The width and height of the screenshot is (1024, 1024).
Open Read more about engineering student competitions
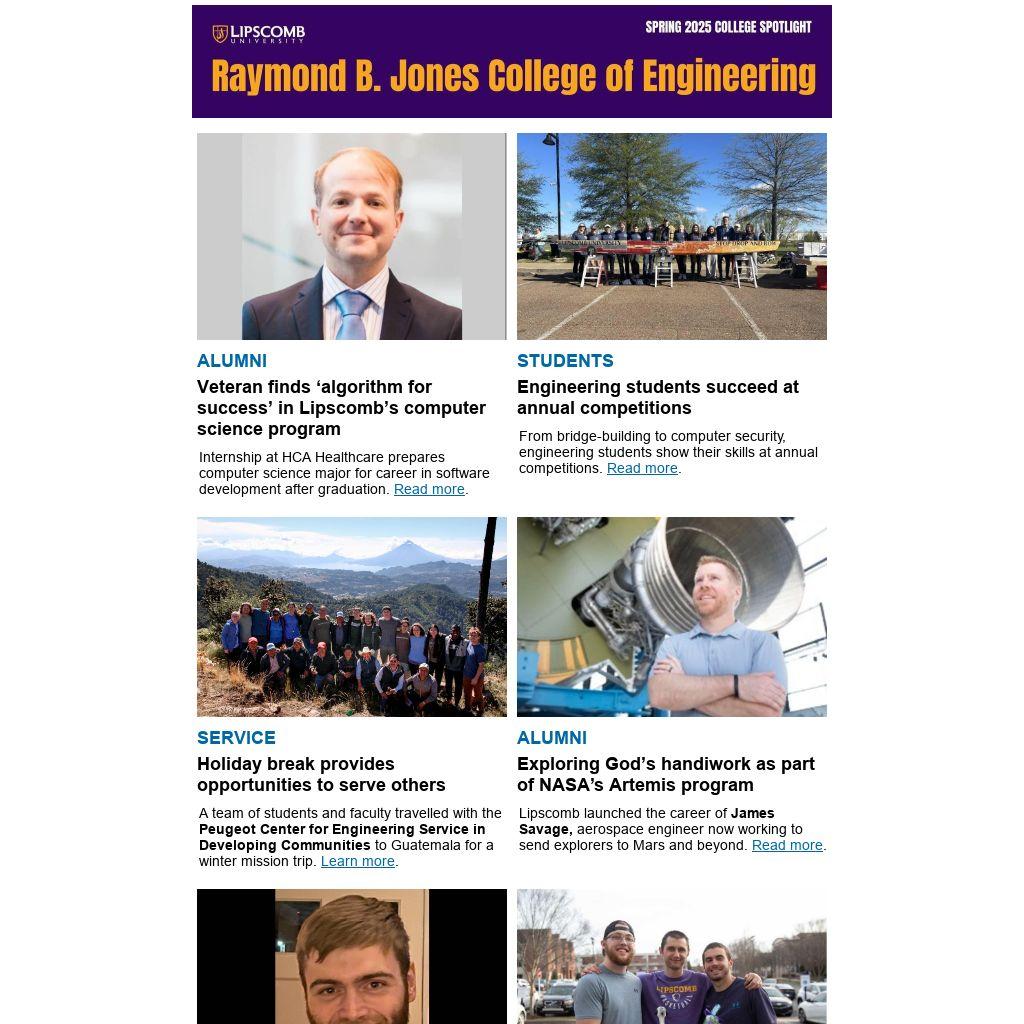642,469
